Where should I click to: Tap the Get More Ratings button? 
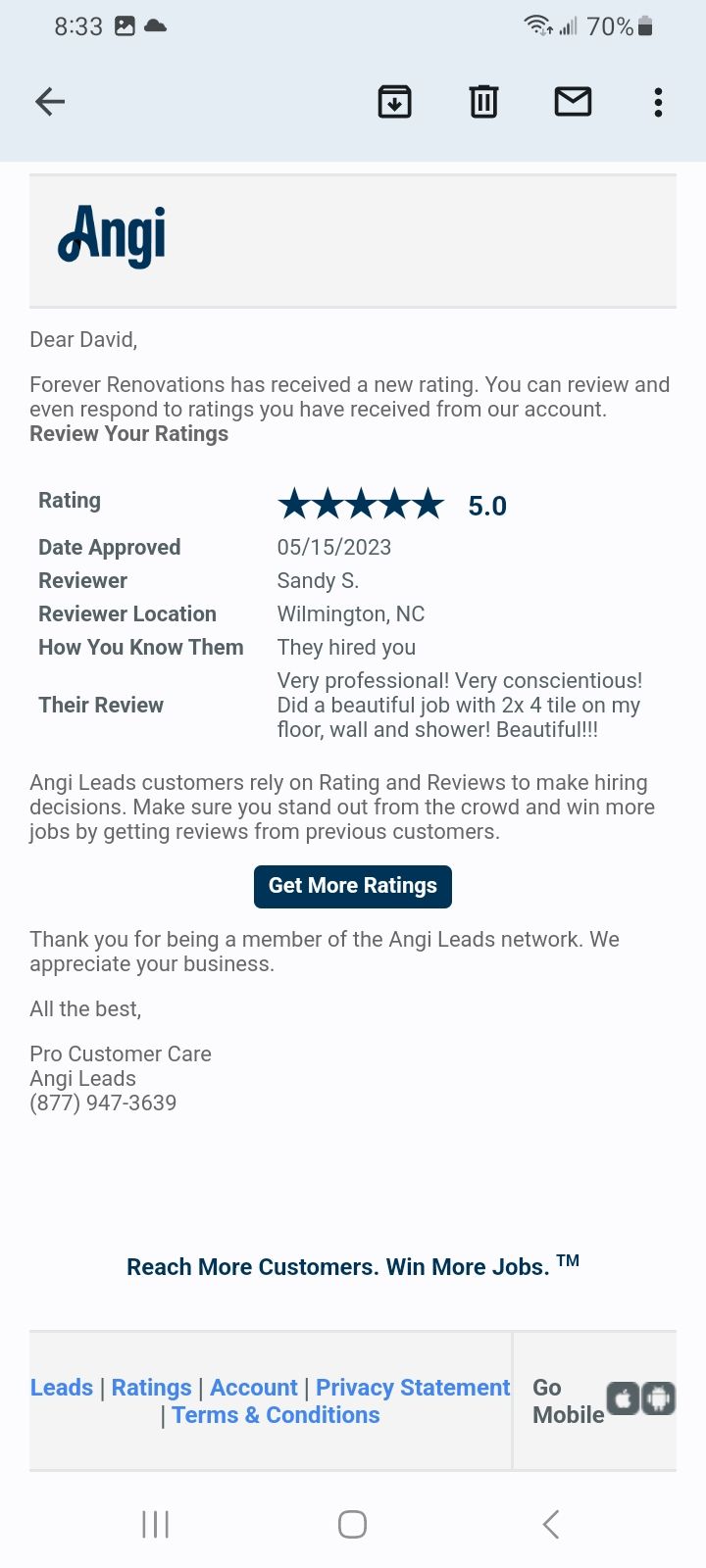(x=353, y=886)
